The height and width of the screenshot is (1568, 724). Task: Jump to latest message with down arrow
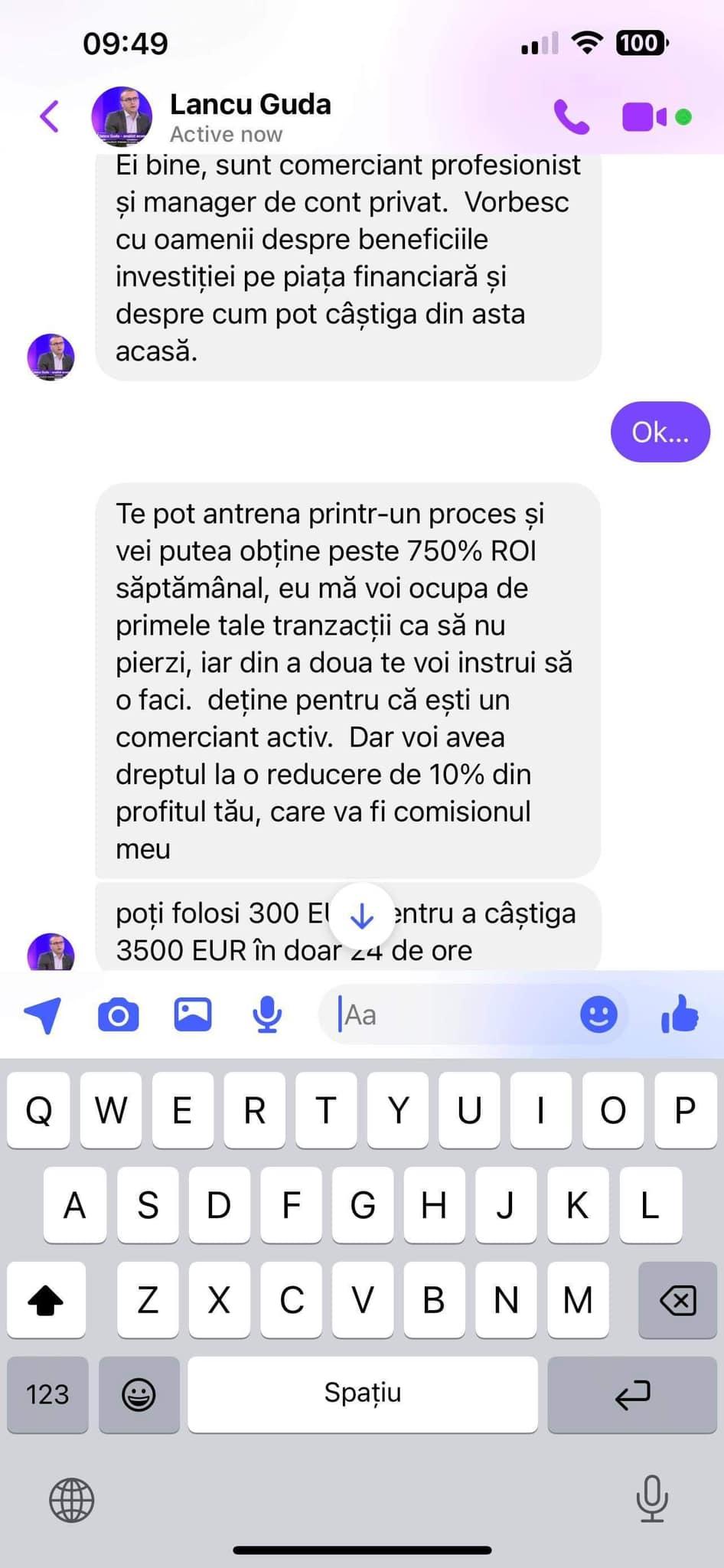pos(361,916)
